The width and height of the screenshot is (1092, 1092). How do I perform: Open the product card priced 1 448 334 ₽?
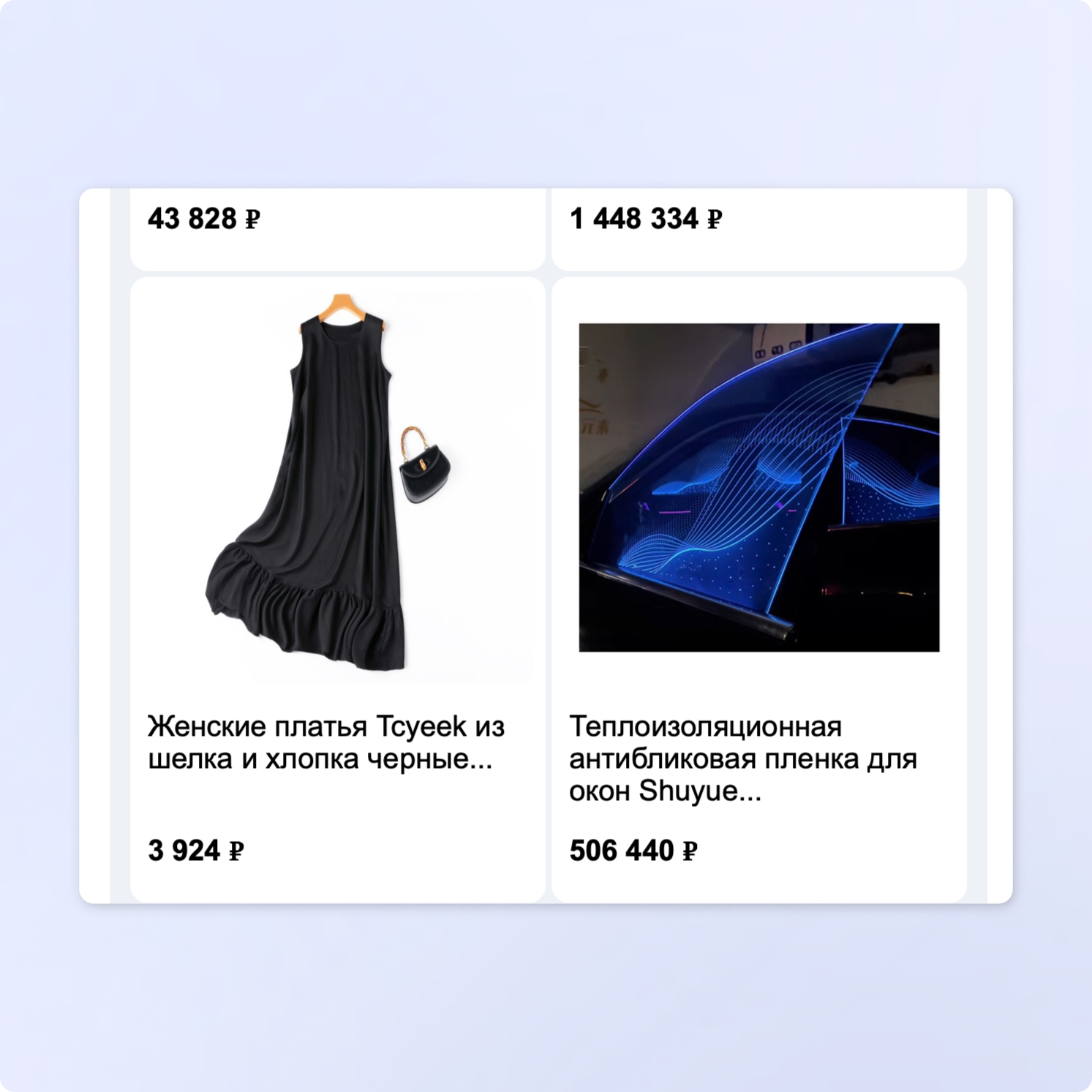(x=758, y=228)
